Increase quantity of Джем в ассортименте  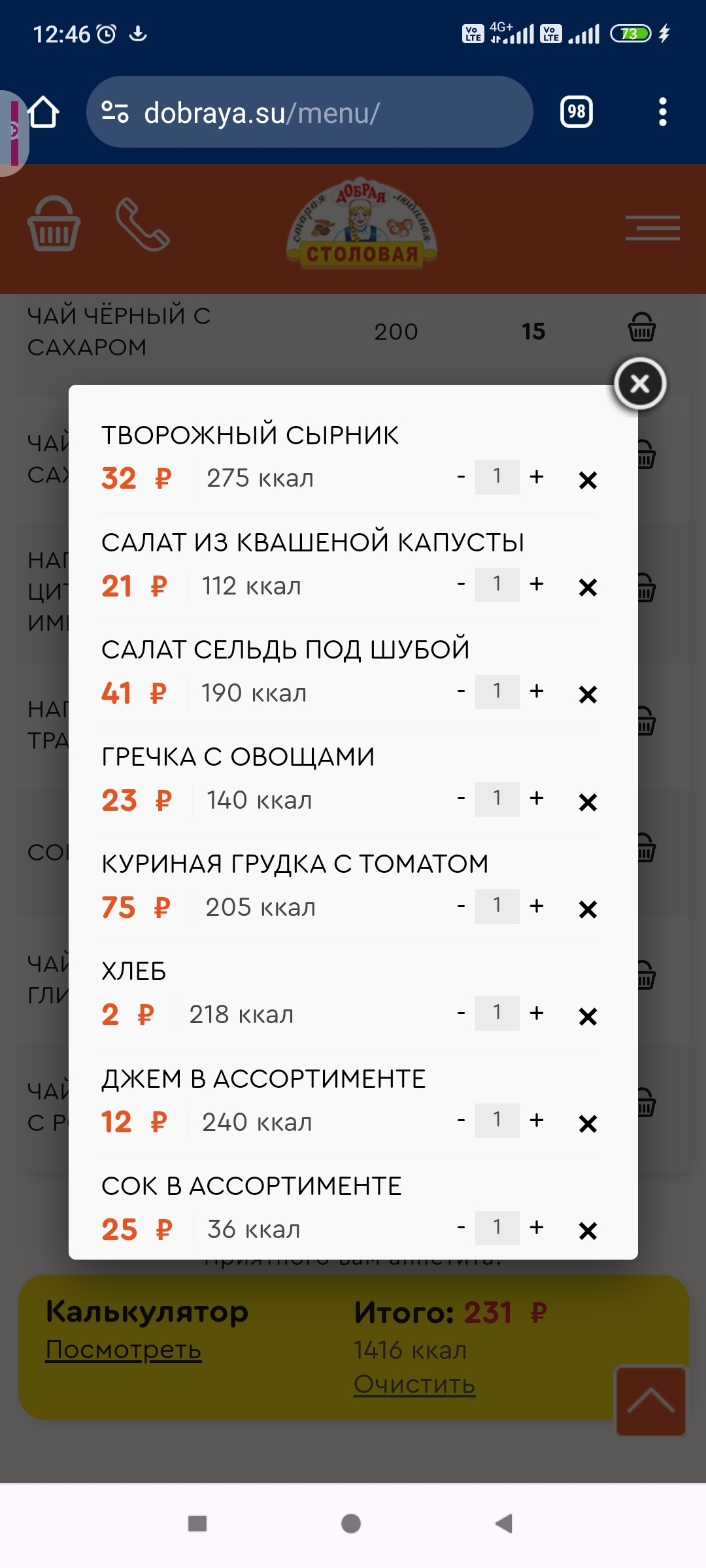coord(537,1120)
